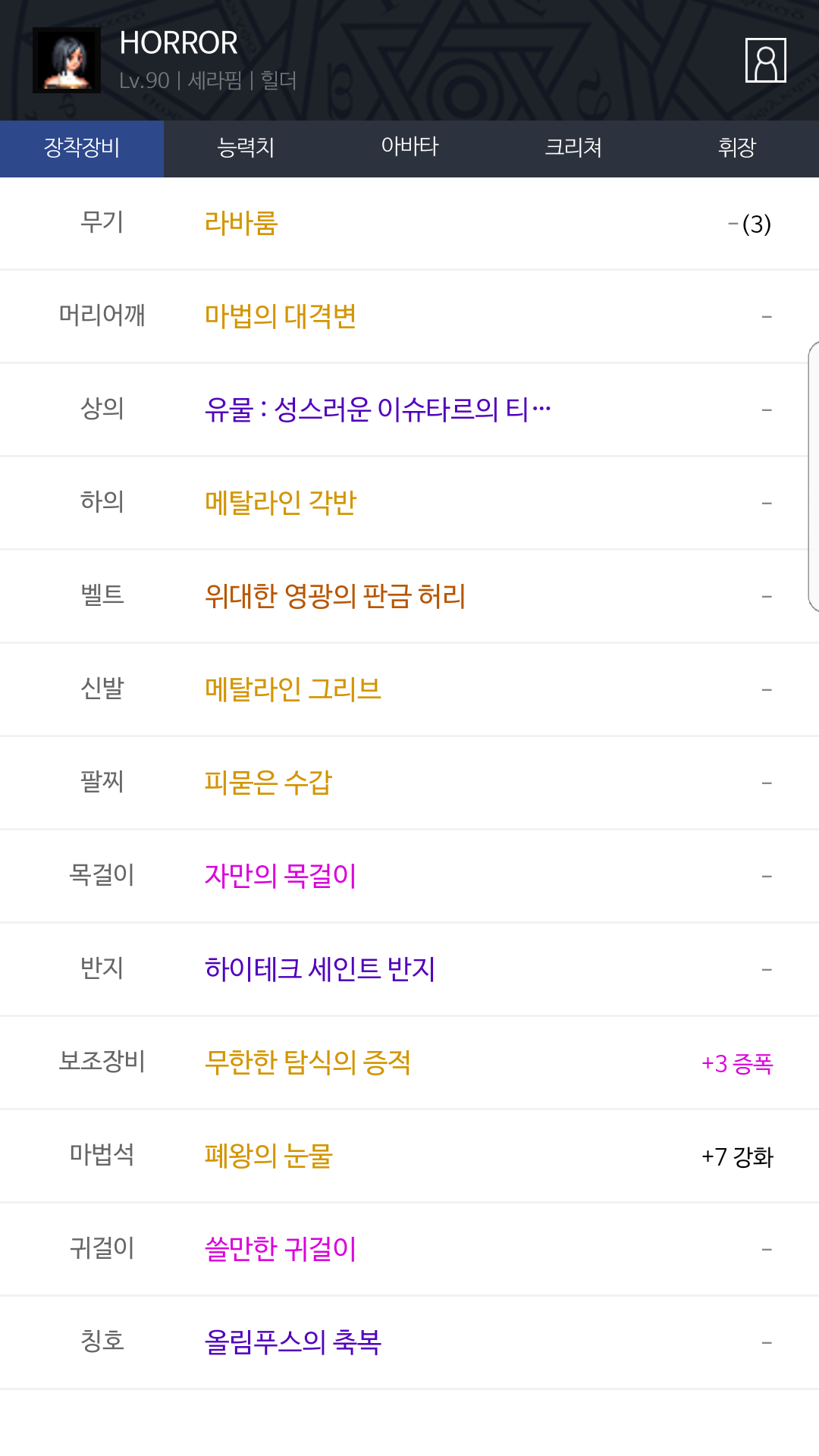Switch to the 아바타 tab
Image resolution: width=819 pixels, height=1456 pixels.
click(409, 149)
